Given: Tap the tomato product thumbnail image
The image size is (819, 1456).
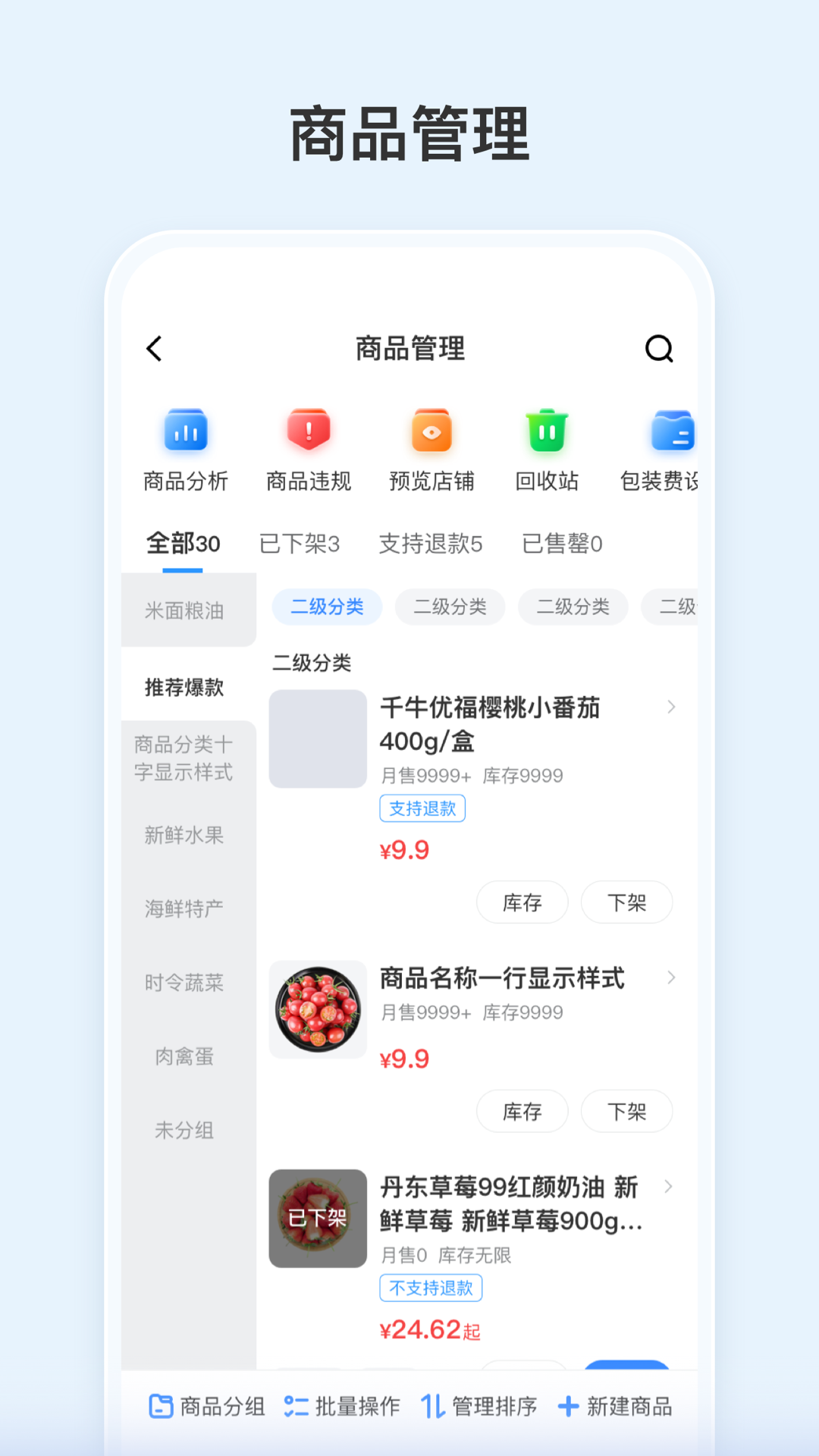Looking at the screenshot, I should click(317, 1009).
